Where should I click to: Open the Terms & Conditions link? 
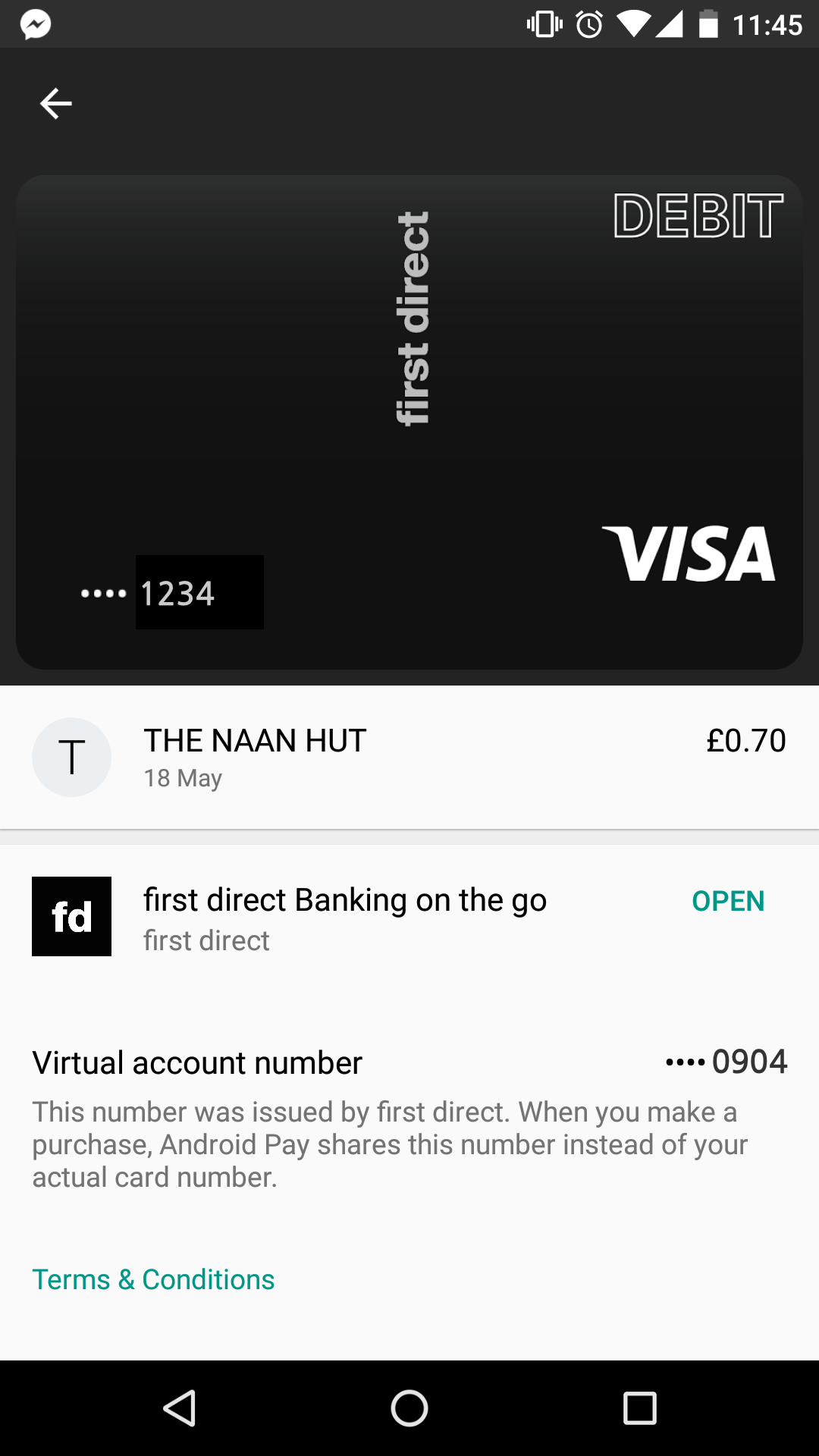click(x=153, y=1279)
